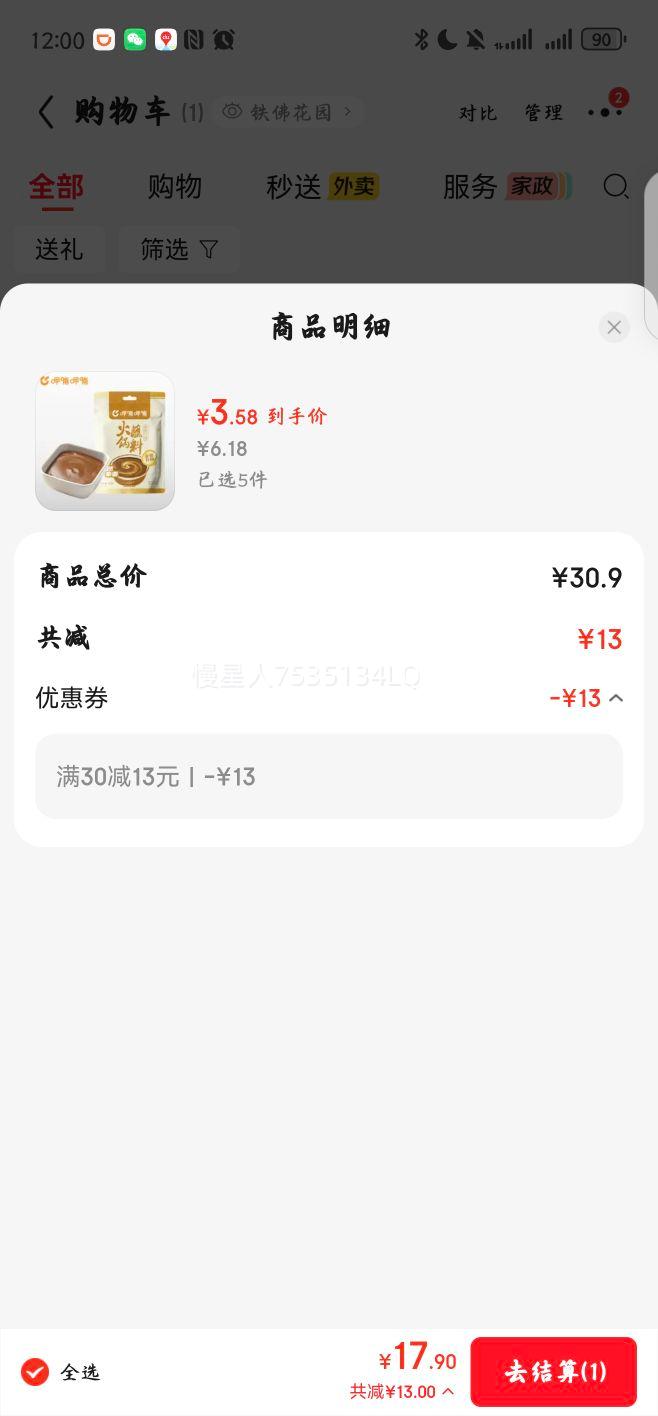Viewport: 658px width, 1416px height.
Task: Collapse the 共减¥13.00 summary
Action: tap(402, 1391)
